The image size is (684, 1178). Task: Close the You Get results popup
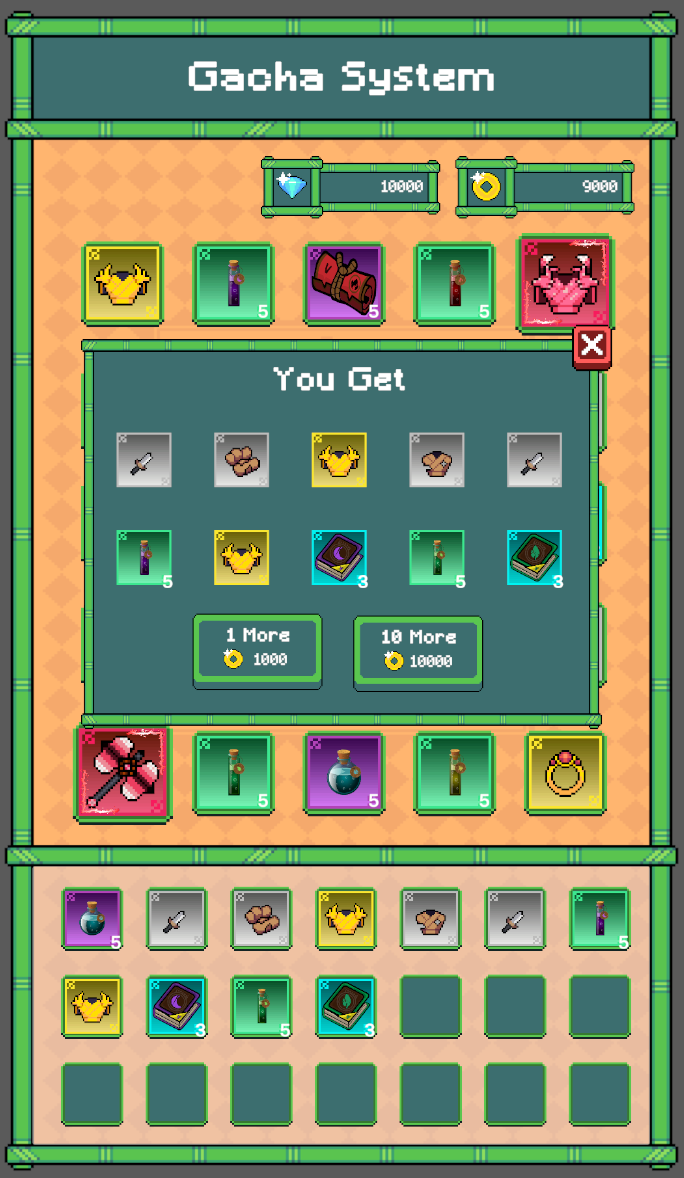(592, 346)
